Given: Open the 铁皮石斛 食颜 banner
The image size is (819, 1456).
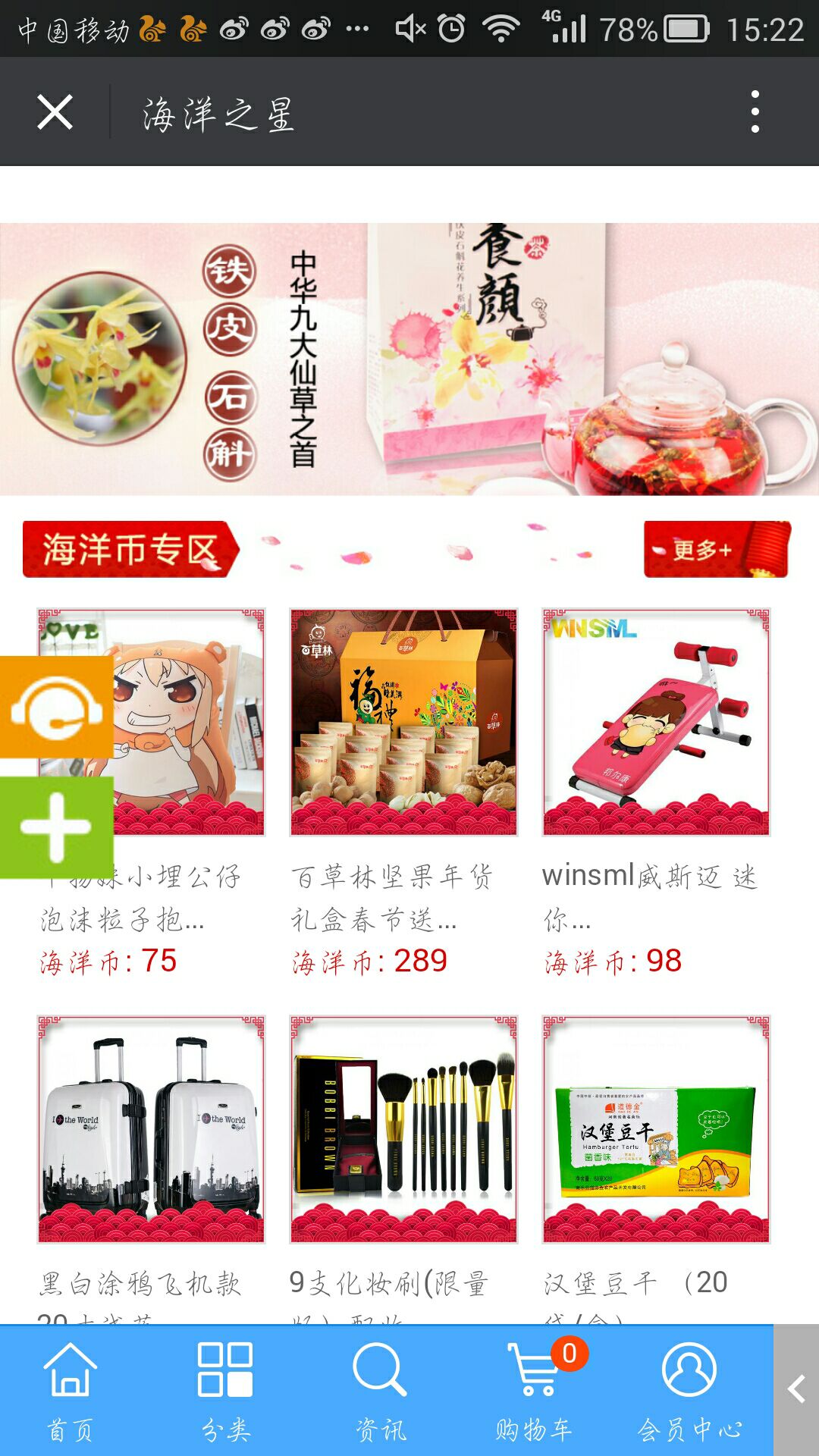Looking at the screenshot, I should click(409, 359).
